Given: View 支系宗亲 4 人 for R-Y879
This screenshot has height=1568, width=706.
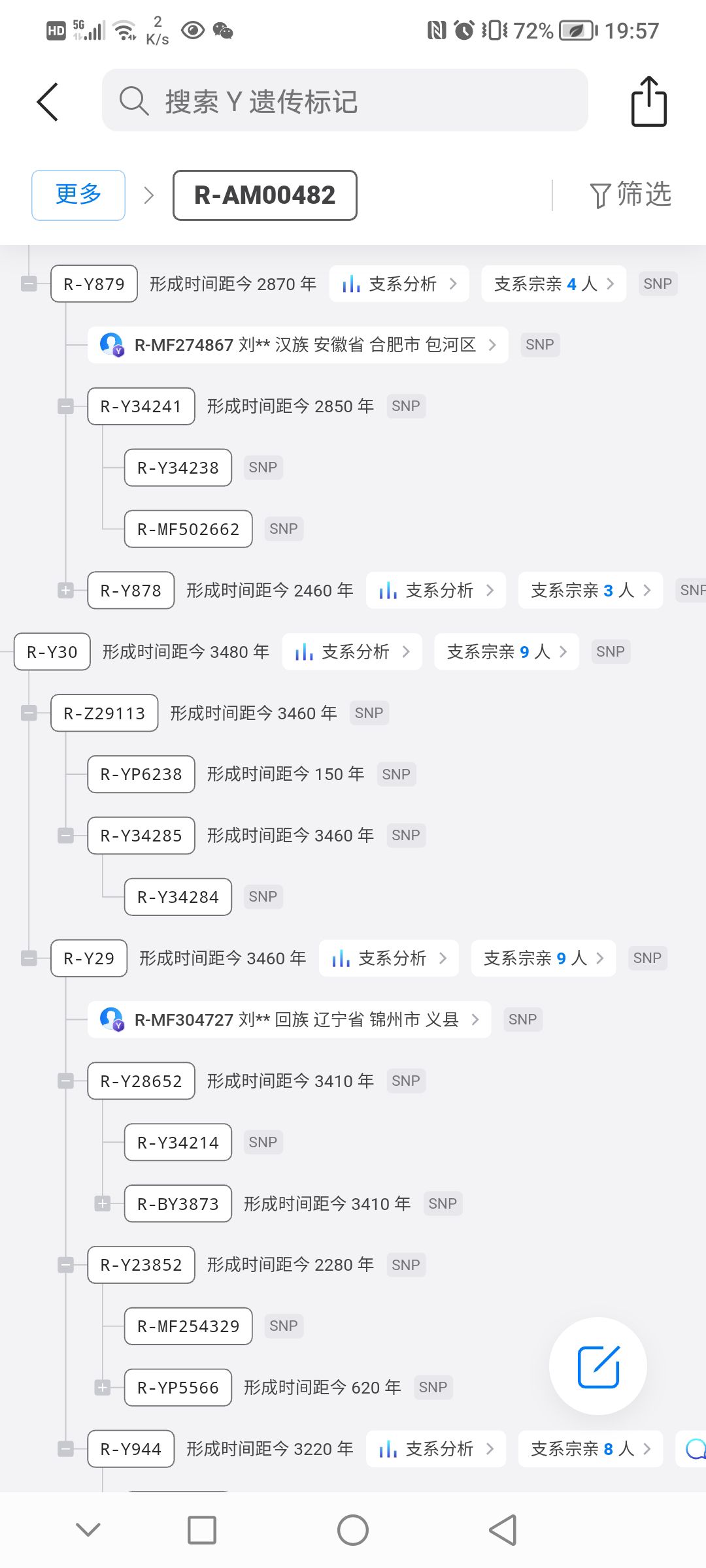Looking at the screenshot, I should click(554, 284).
